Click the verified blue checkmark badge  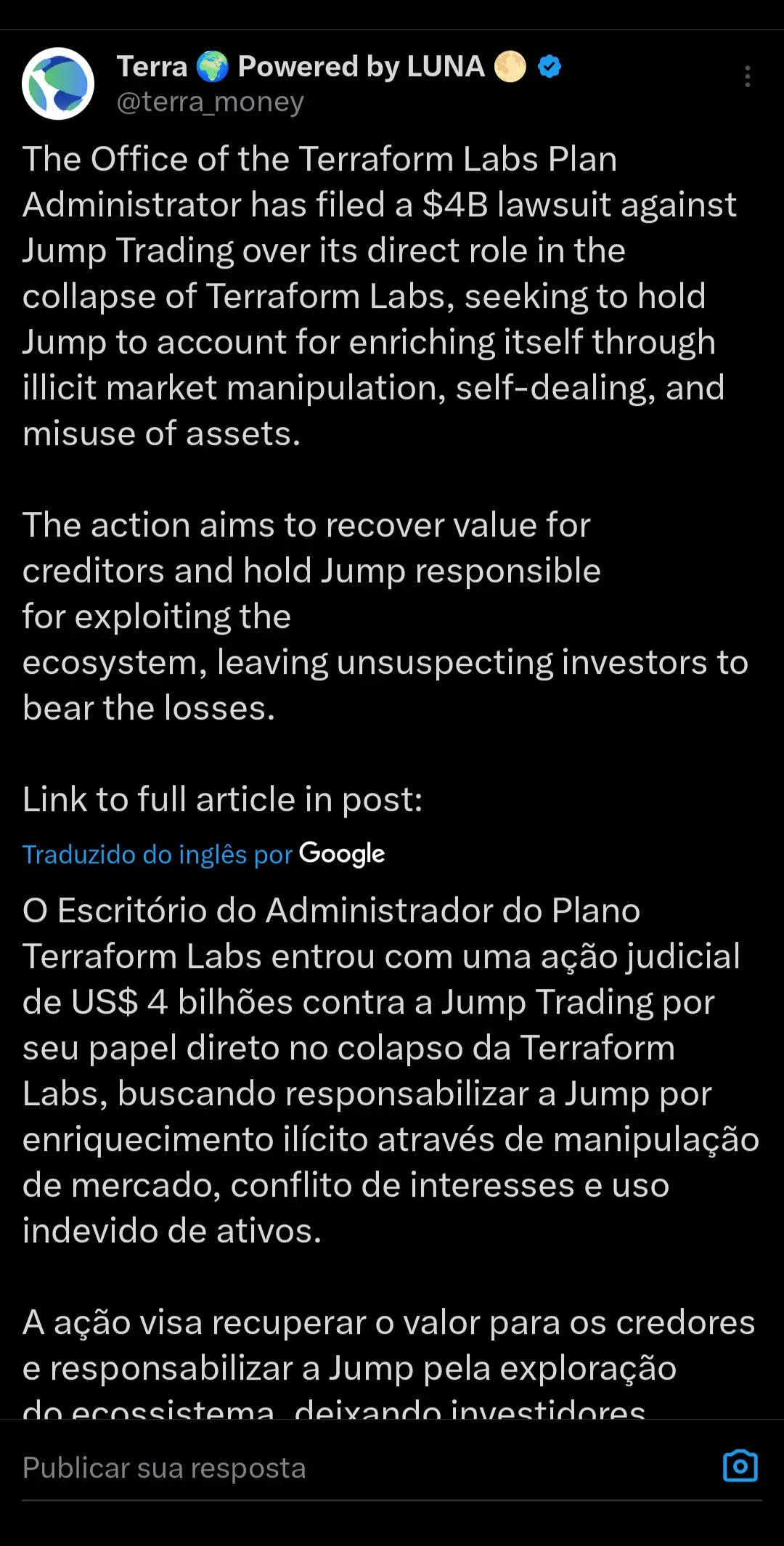tap(550, 66)
